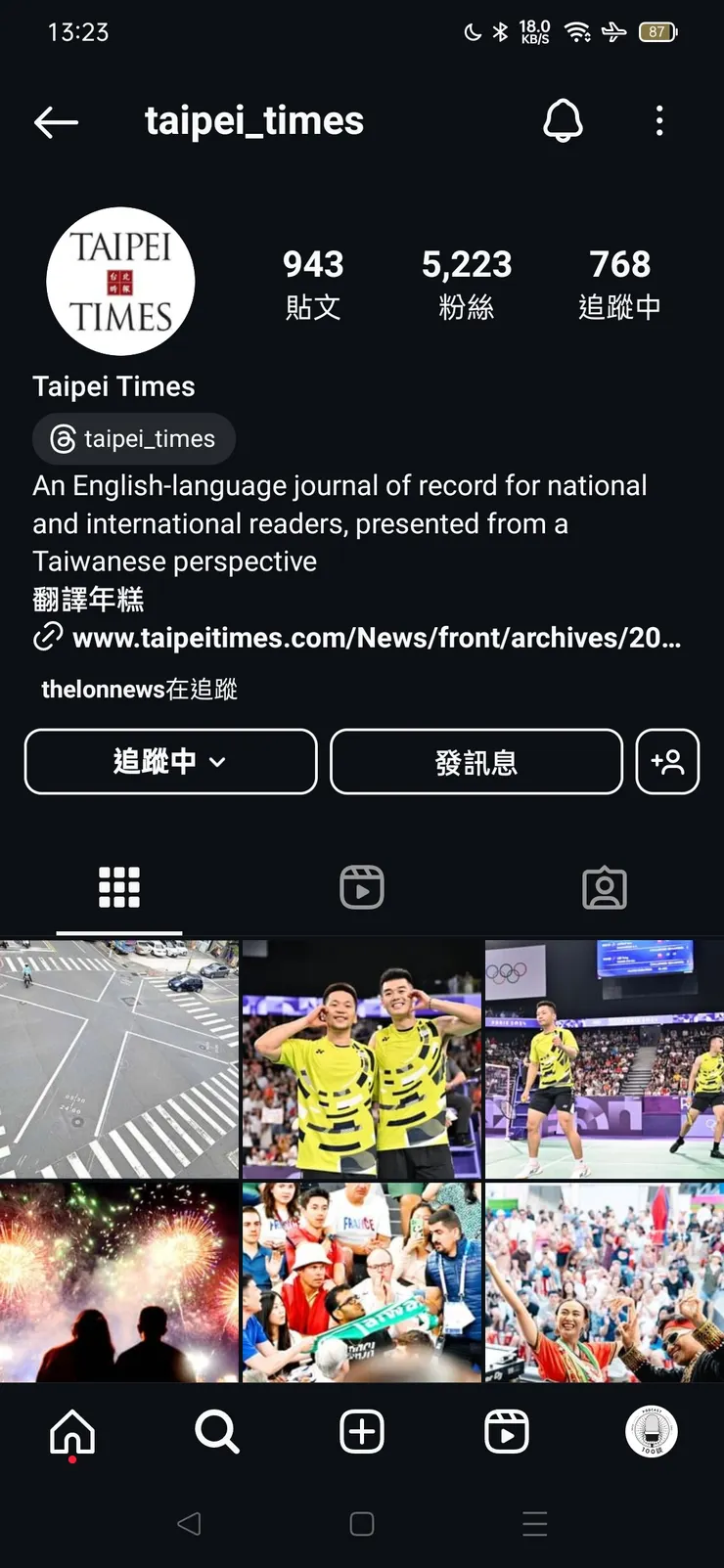The height and width of the screenshot is (1568, 724).
Task: View the 768 追蹤中 following list
Action: click(x=619, y=283)
